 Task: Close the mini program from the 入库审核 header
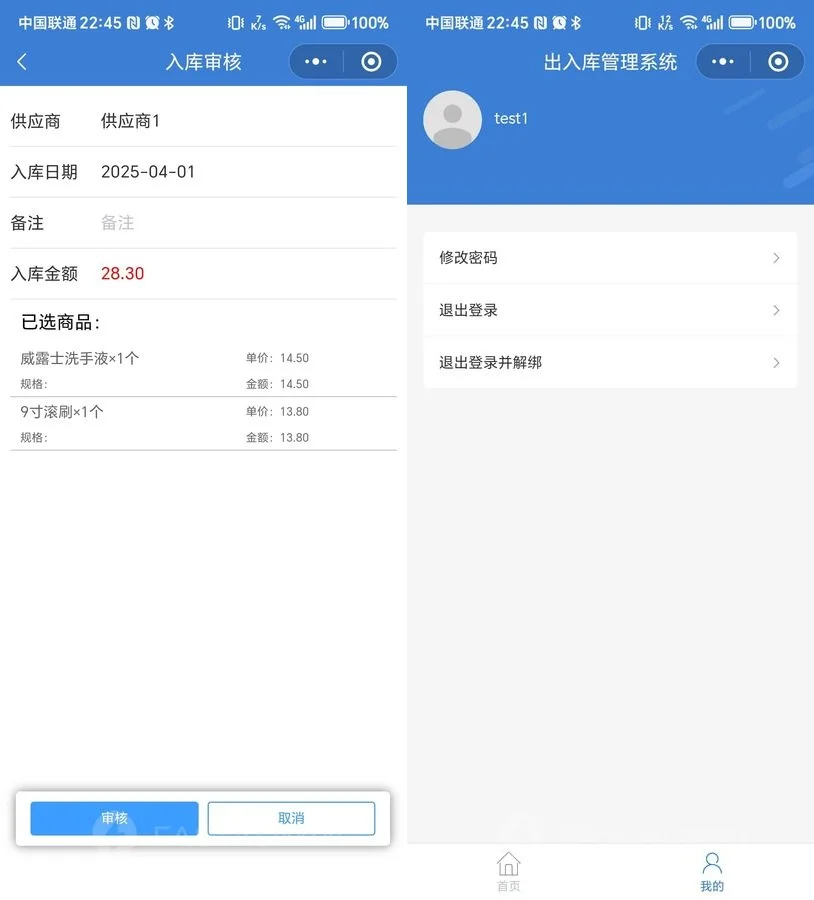click(371, 62)
